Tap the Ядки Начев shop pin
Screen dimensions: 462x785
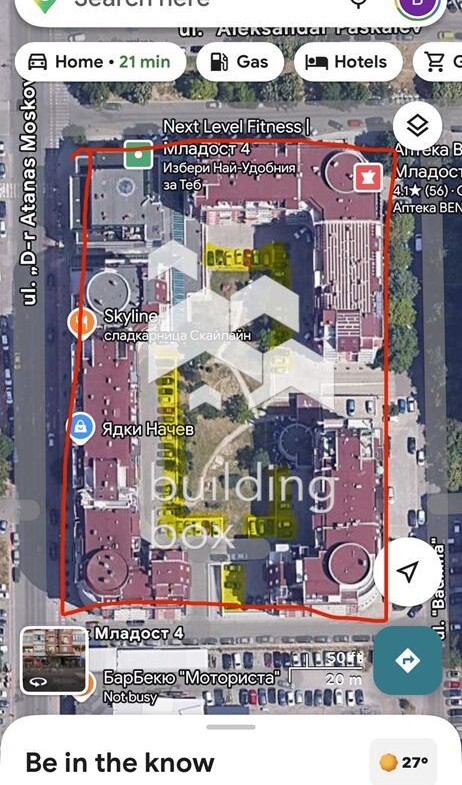(x=81, y=428)
